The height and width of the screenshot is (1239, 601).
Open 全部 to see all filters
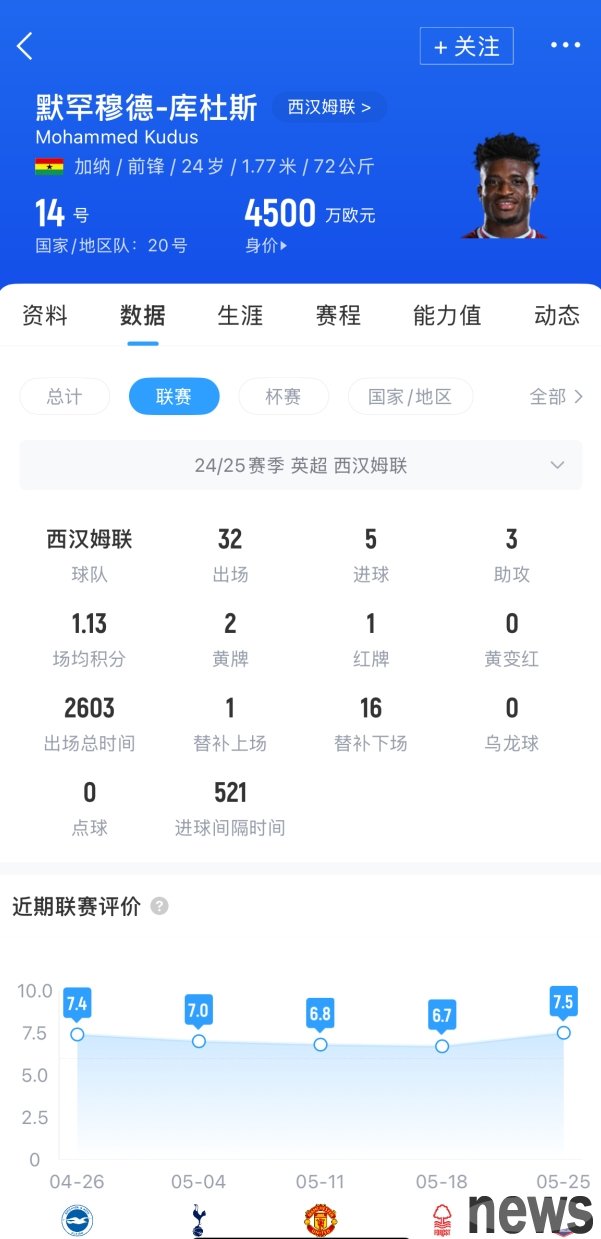(x=556, y=397)
